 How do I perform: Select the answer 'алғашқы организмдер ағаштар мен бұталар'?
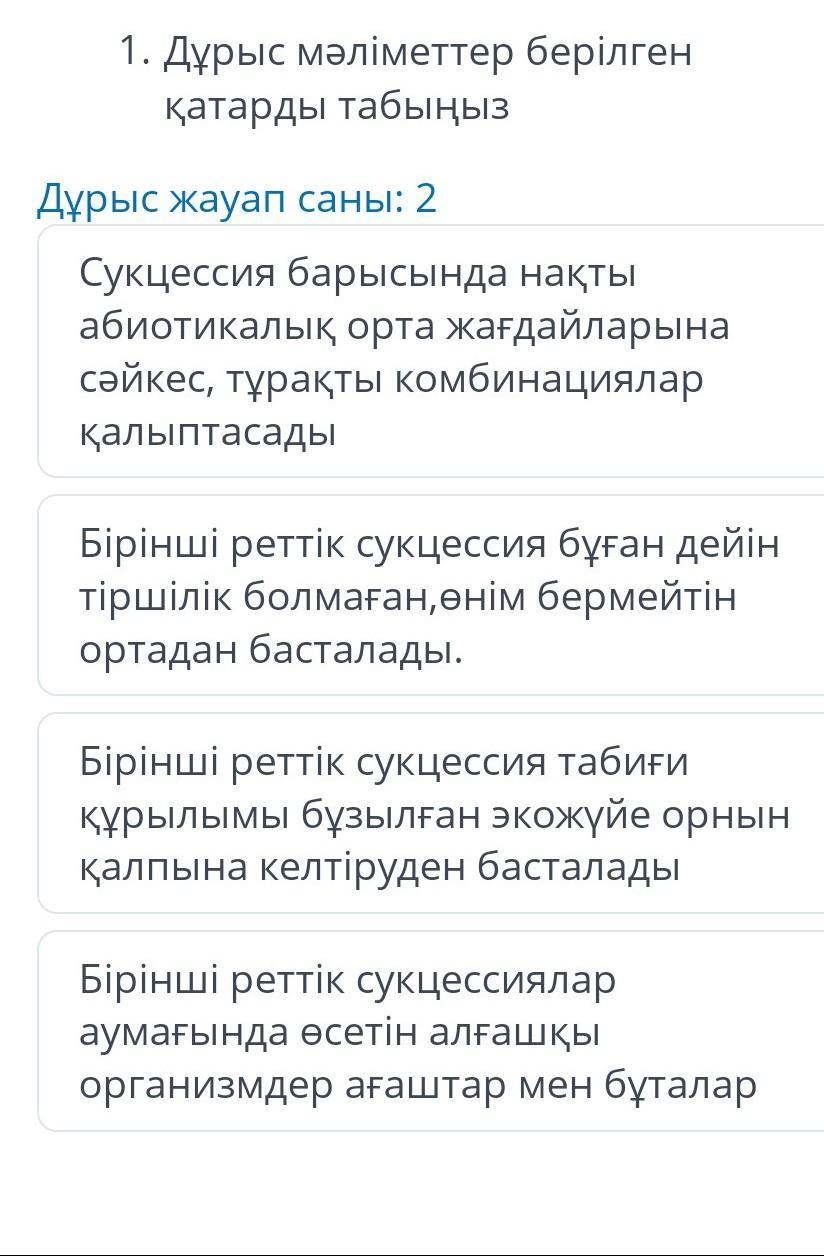430,1032
